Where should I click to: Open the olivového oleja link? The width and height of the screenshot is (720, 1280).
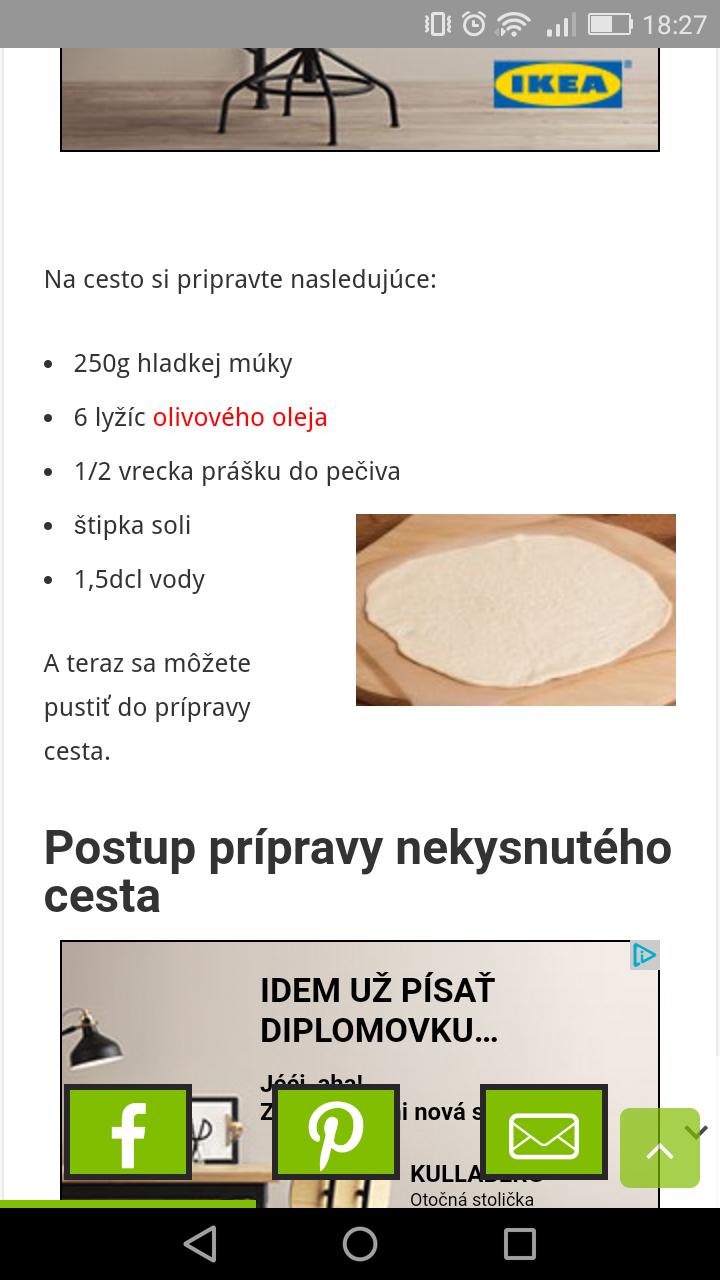(x=240, y=417)
